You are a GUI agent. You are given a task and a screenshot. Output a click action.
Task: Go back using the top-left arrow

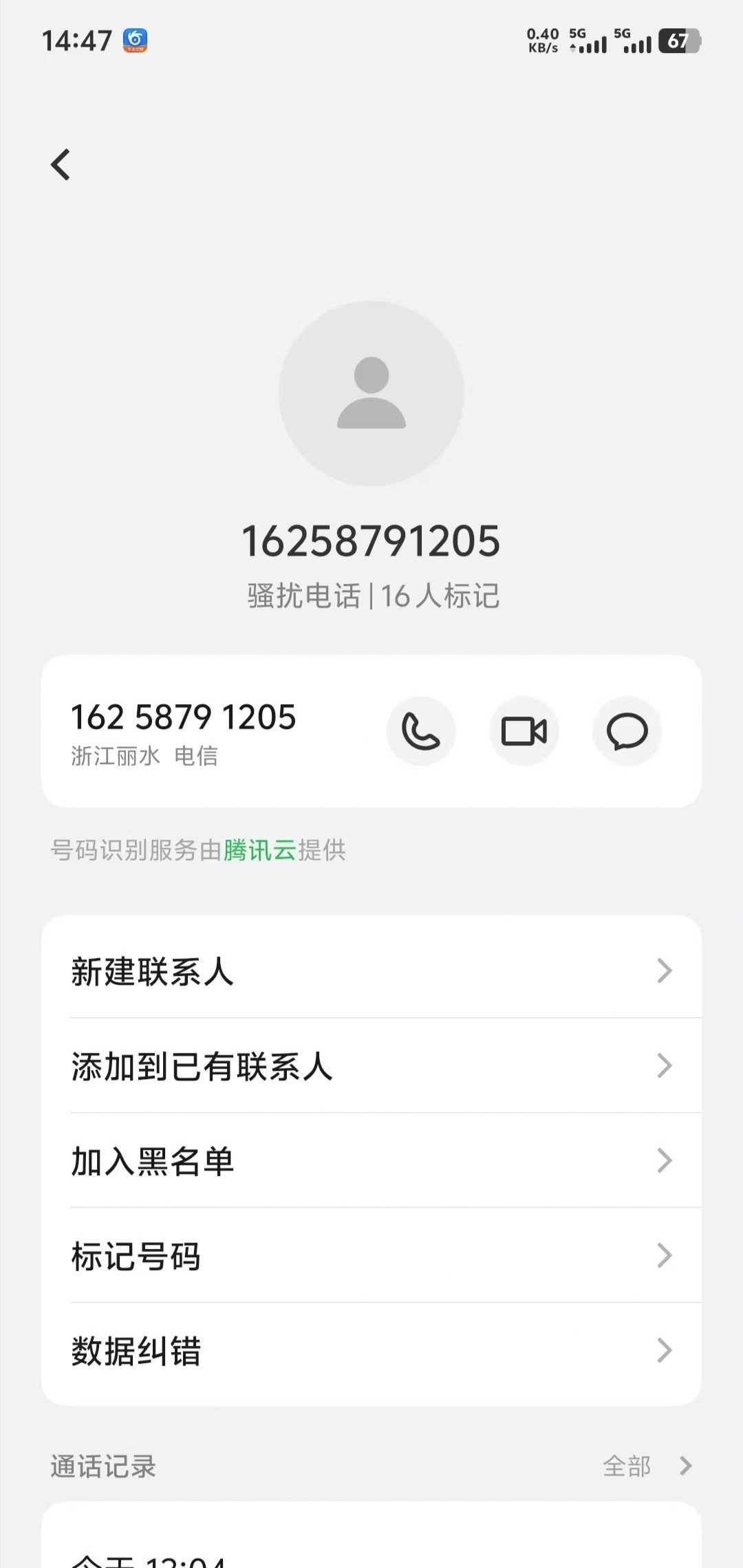[x=61, y=165]
